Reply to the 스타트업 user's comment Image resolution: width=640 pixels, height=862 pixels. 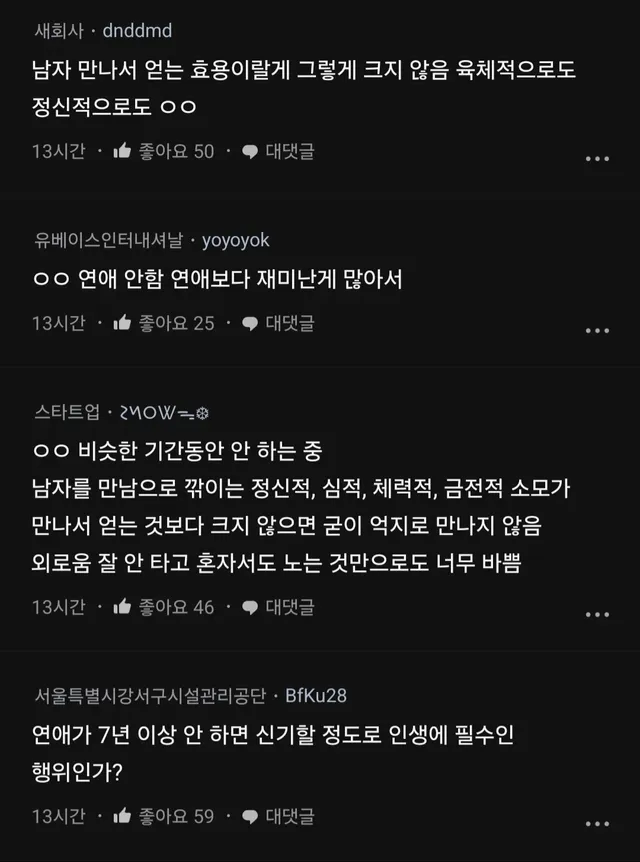tap(278, 607)
